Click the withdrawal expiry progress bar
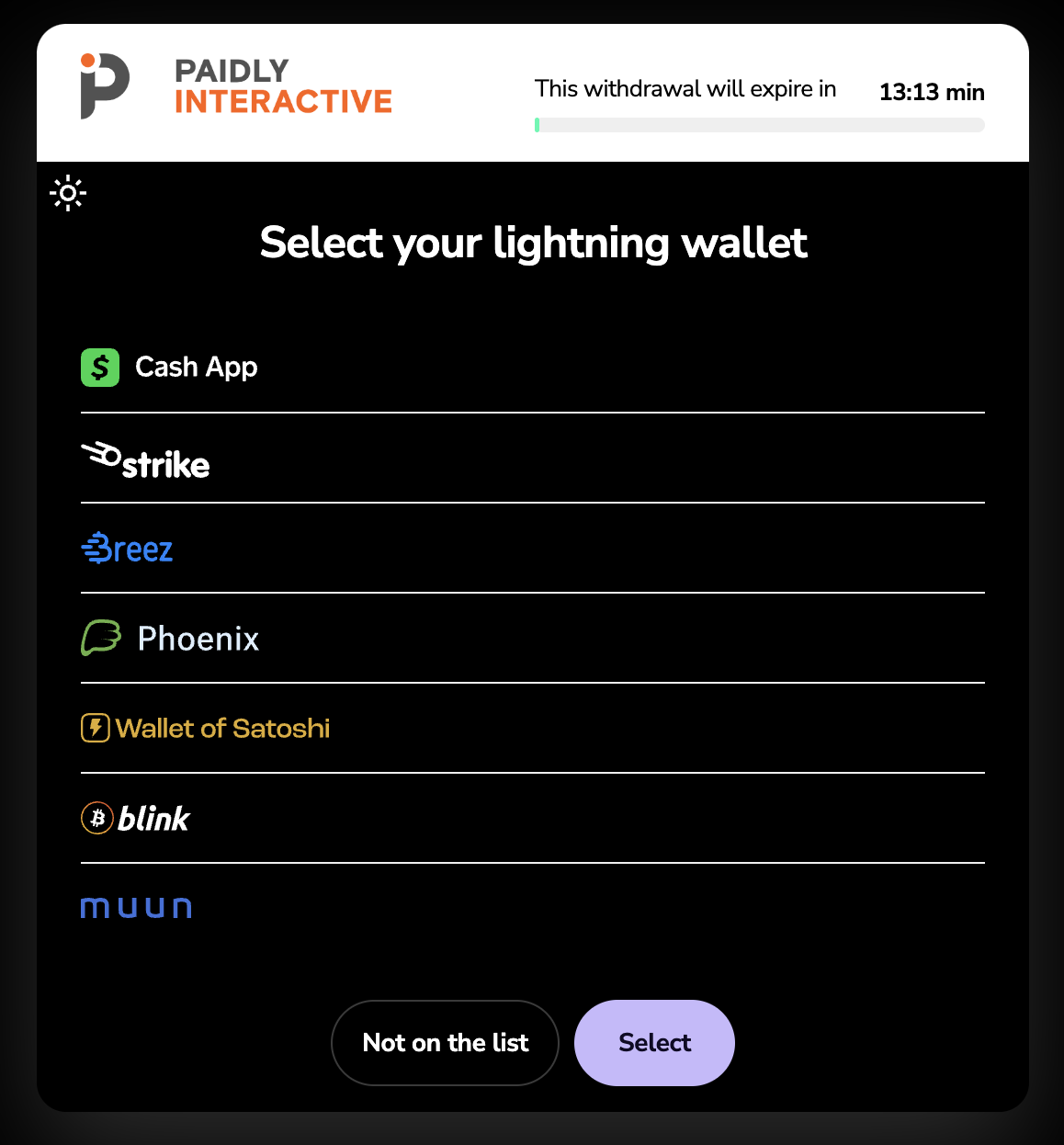 coord(760,124)
